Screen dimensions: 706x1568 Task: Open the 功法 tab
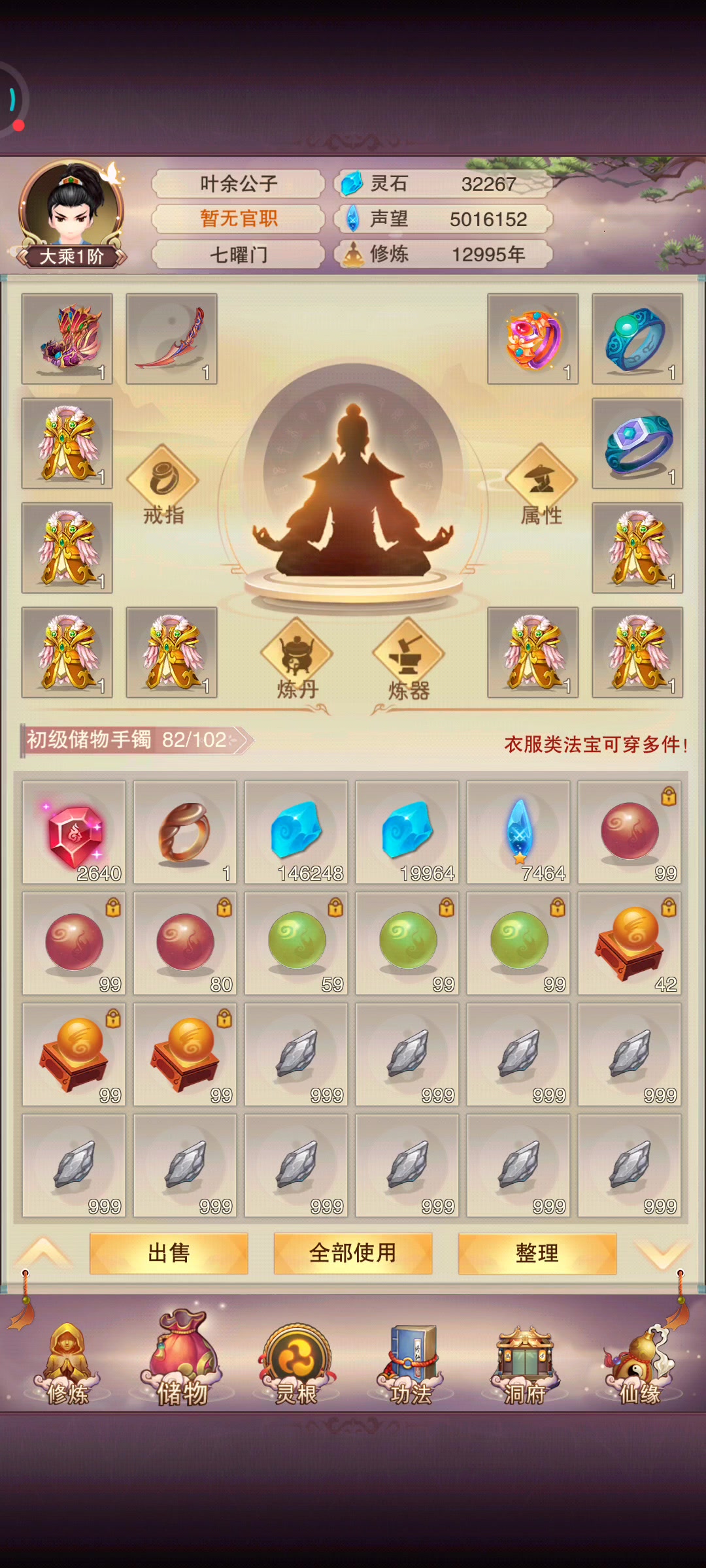411,1364
